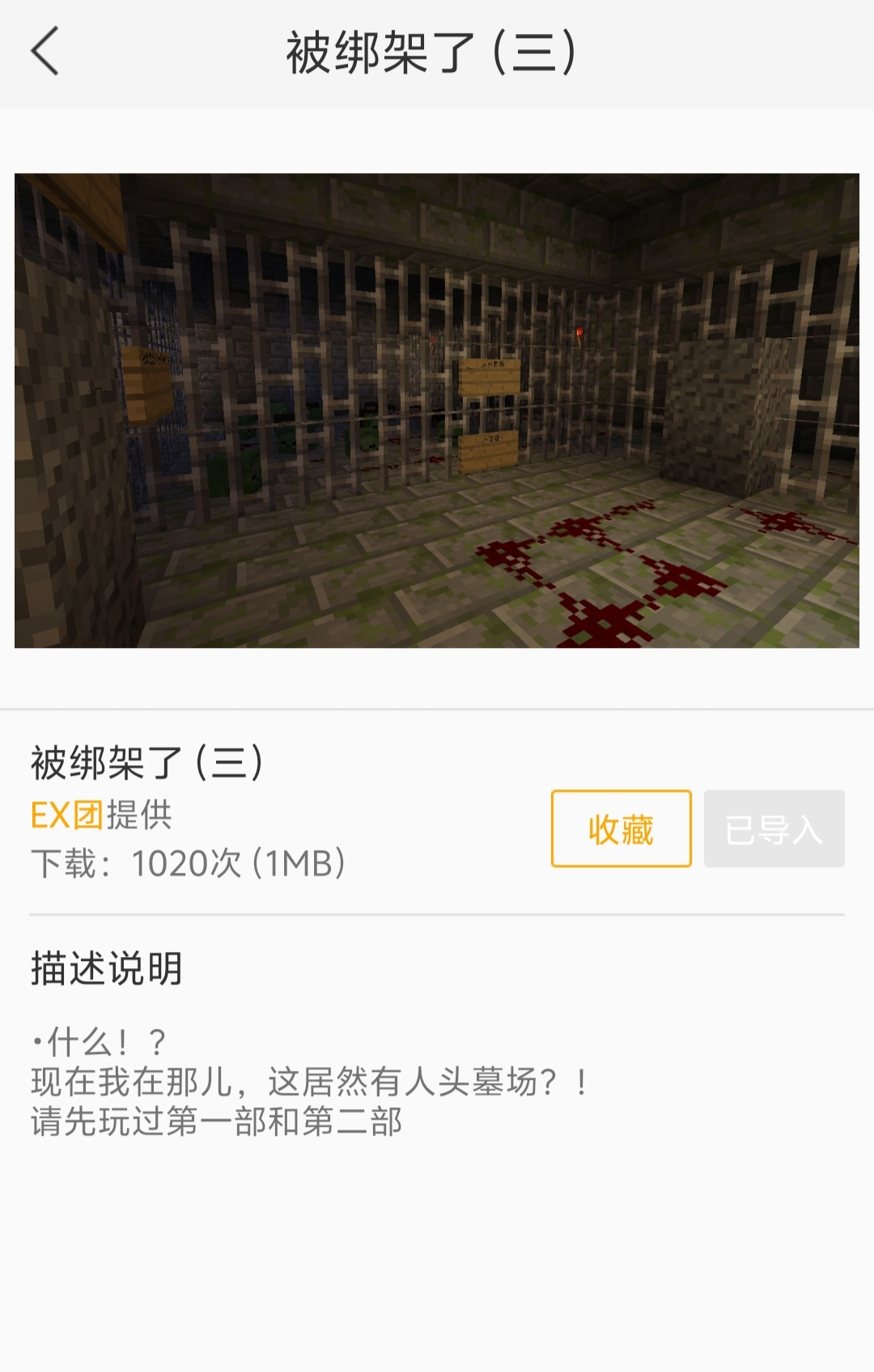Tap the 收藏 (favorite) button
Screen dimensions: 874x1372
[621, 829]
